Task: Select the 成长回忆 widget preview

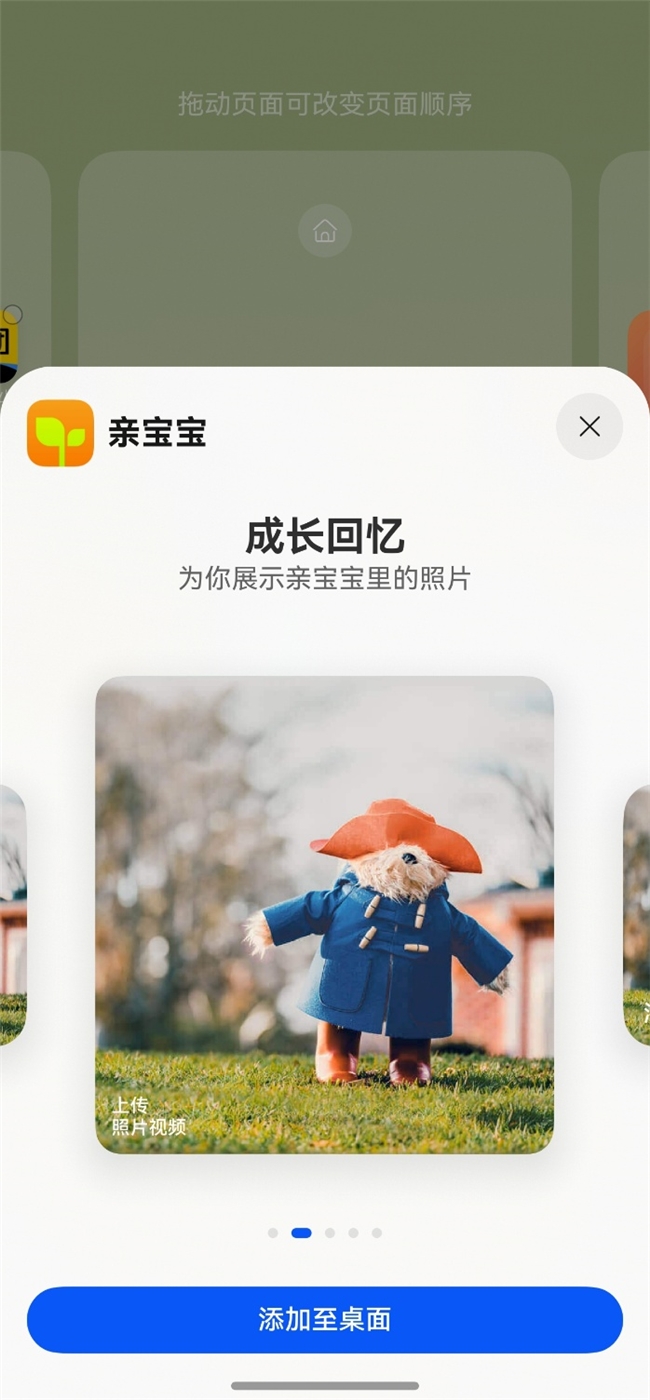Action: 324,914
